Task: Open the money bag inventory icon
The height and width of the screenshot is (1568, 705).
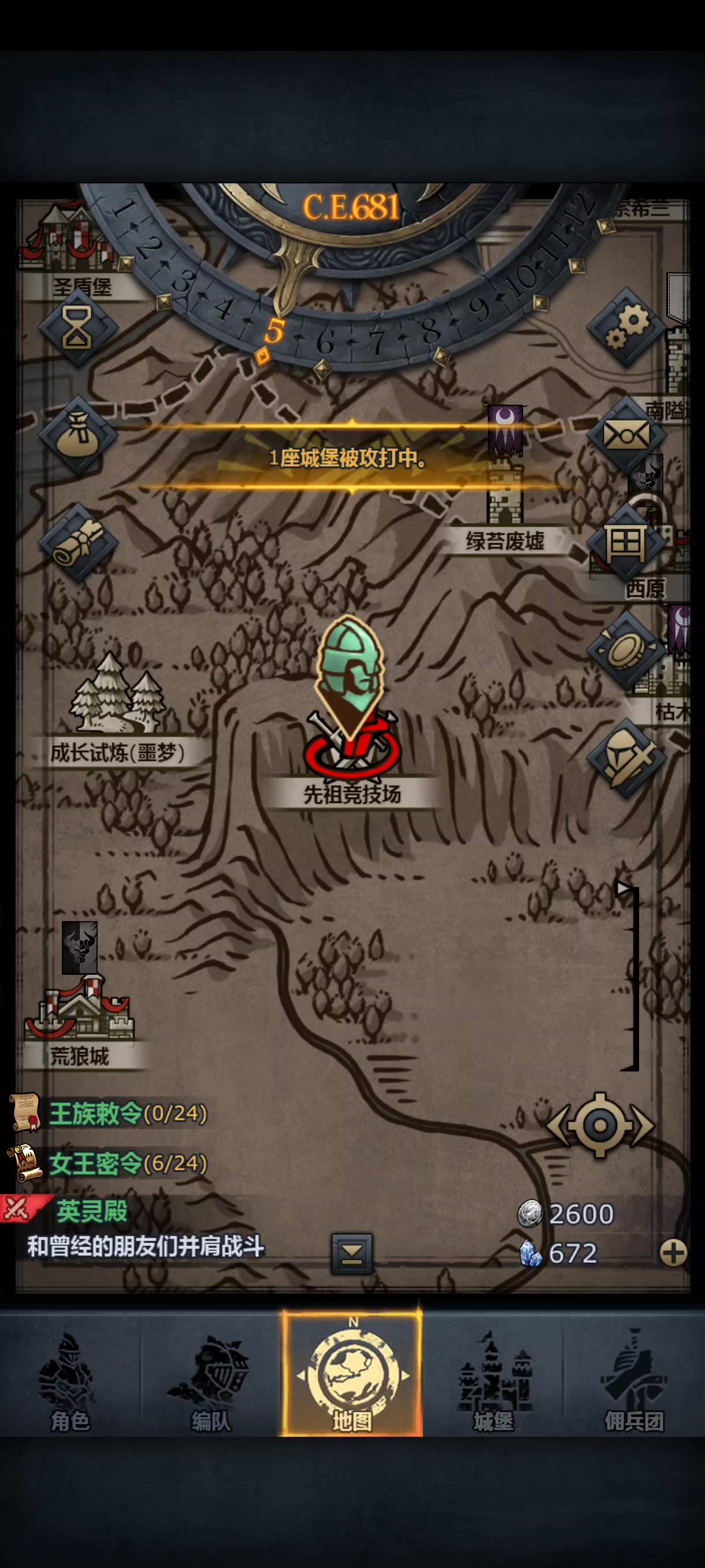Action: coord(78,435)
